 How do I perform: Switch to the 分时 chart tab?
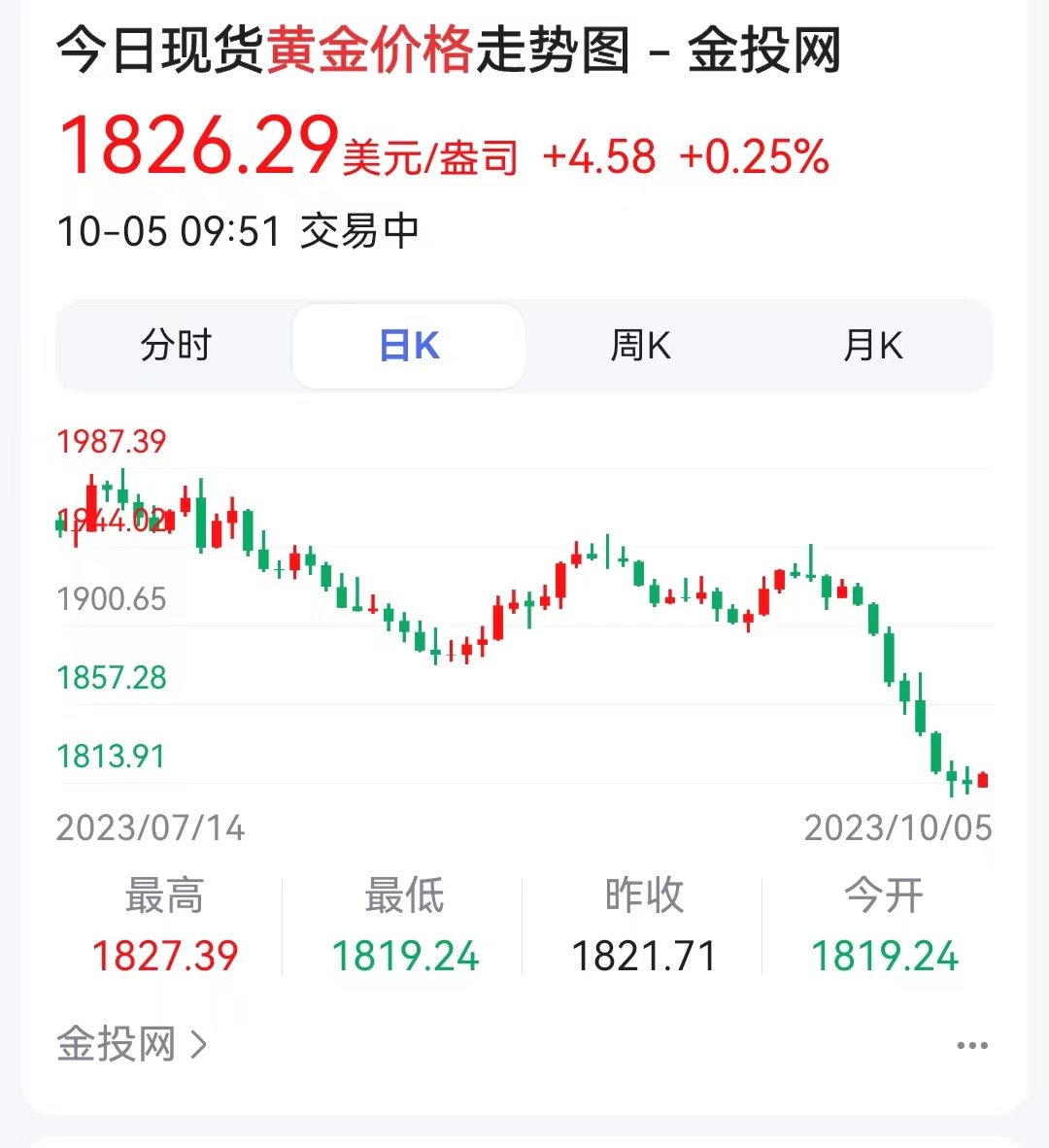pyautogui.click(x=176, y=346)
